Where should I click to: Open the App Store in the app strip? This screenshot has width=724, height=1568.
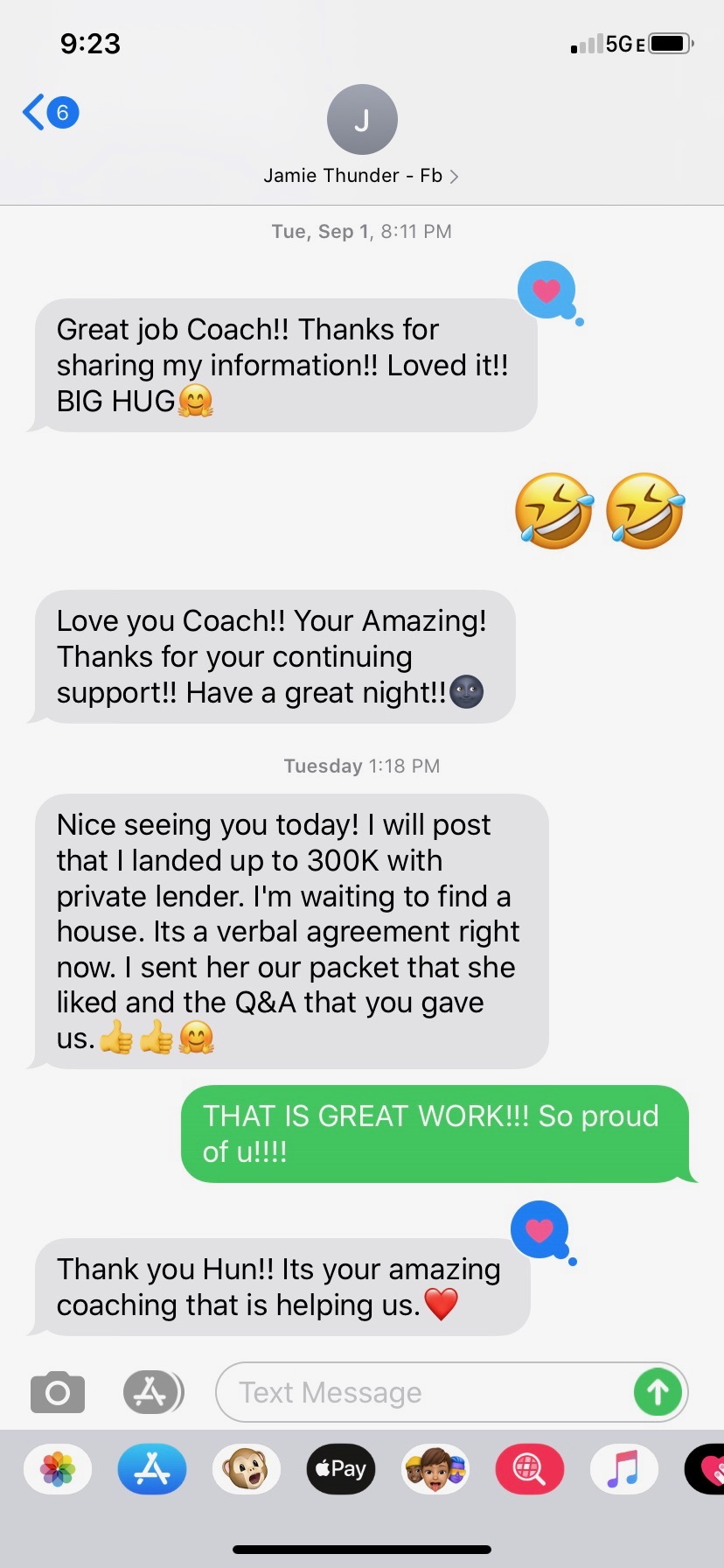[152, 1469]
